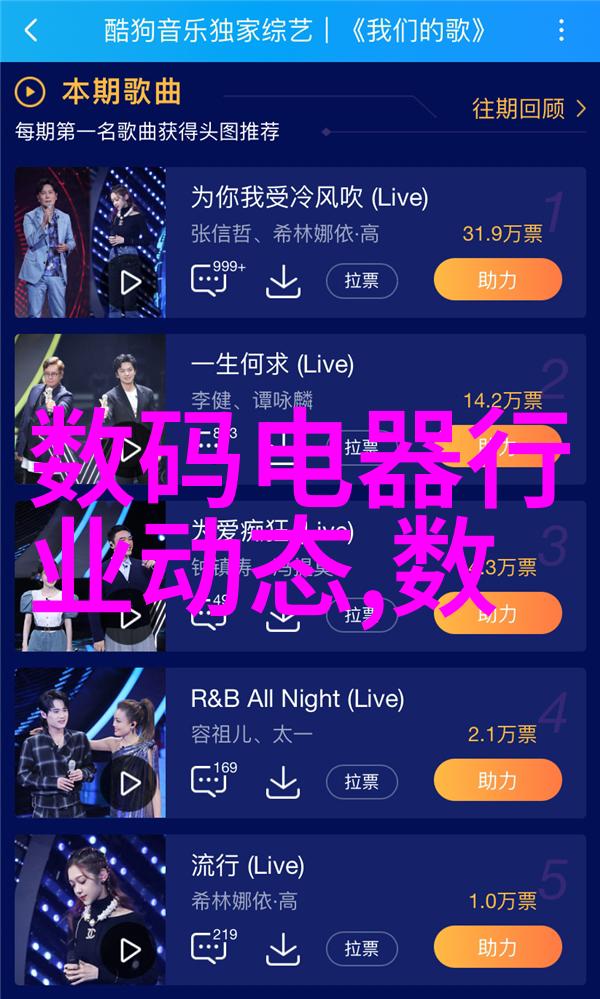Play 流行 (Live) video thumbnail
600x999 pixels.
point(130,947)
